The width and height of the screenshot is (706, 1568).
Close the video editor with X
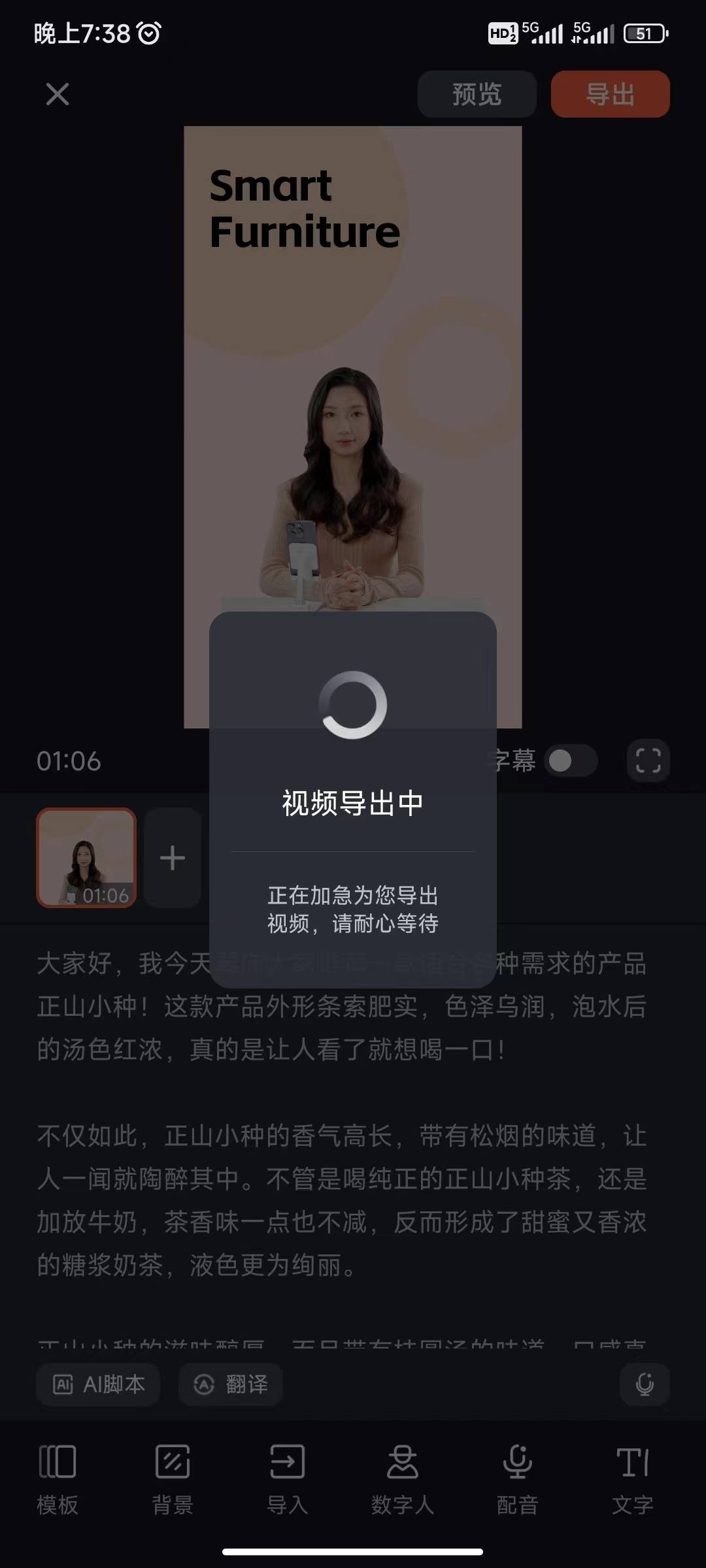[57, 95]
